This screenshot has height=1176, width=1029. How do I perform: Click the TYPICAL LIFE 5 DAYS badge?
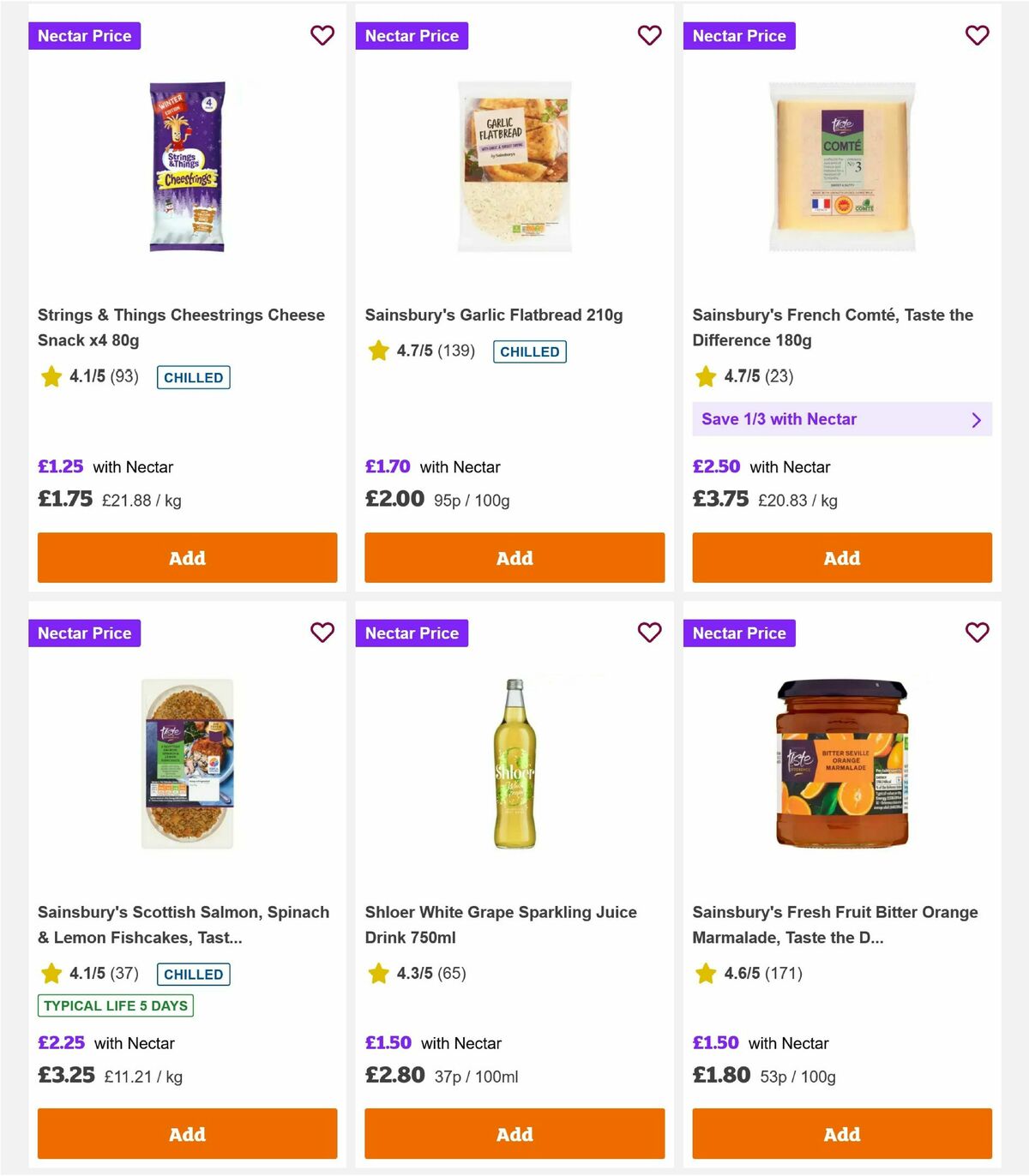[x=115, y=1005]
